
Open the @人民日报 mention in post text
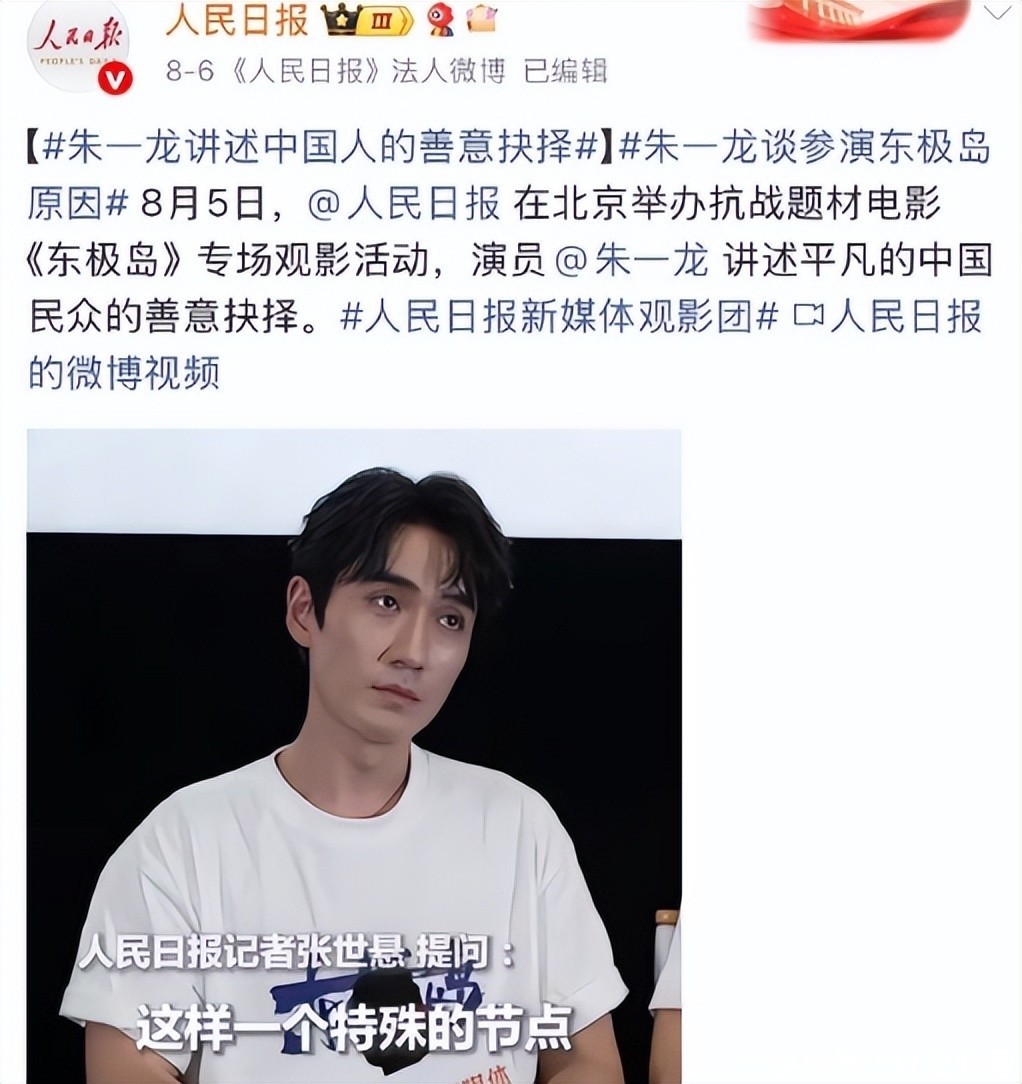[404, 204]
